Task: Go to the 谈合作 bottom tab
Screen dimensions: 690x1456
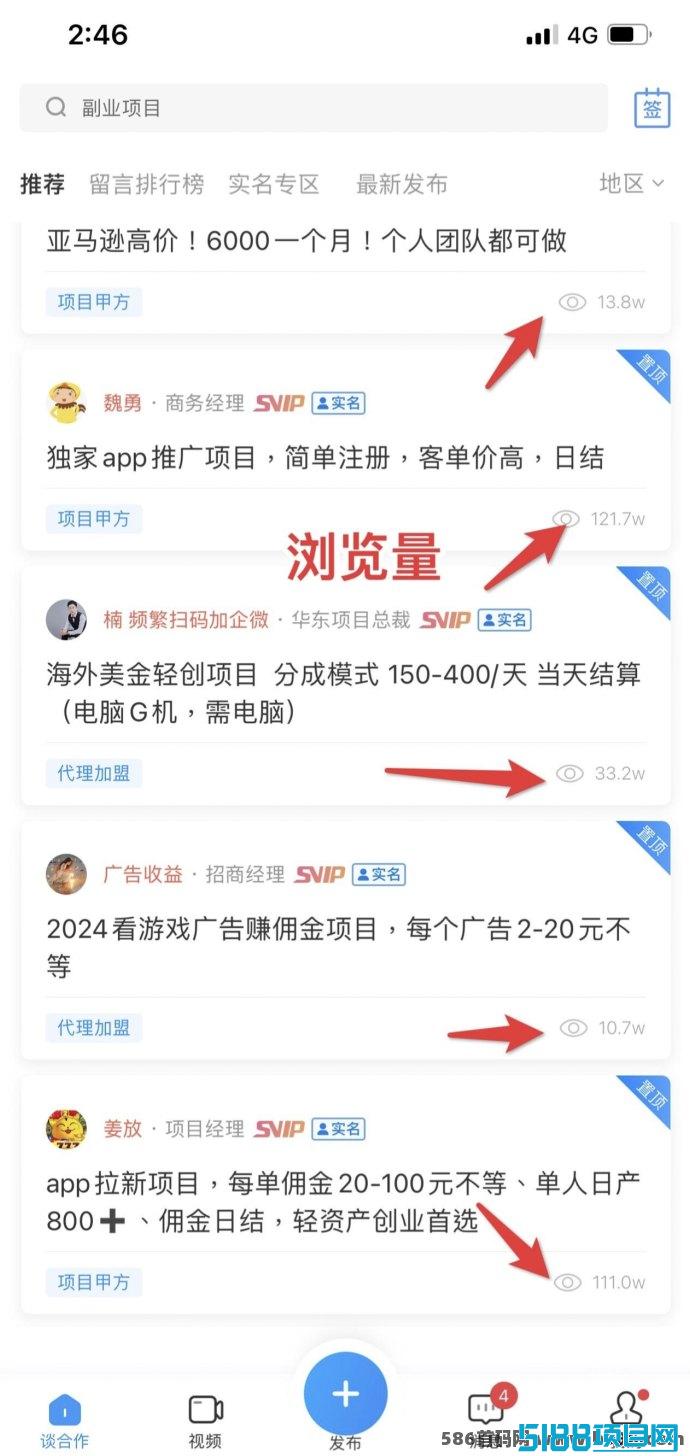Action: pyautogui.click(x=65, y=1420)
